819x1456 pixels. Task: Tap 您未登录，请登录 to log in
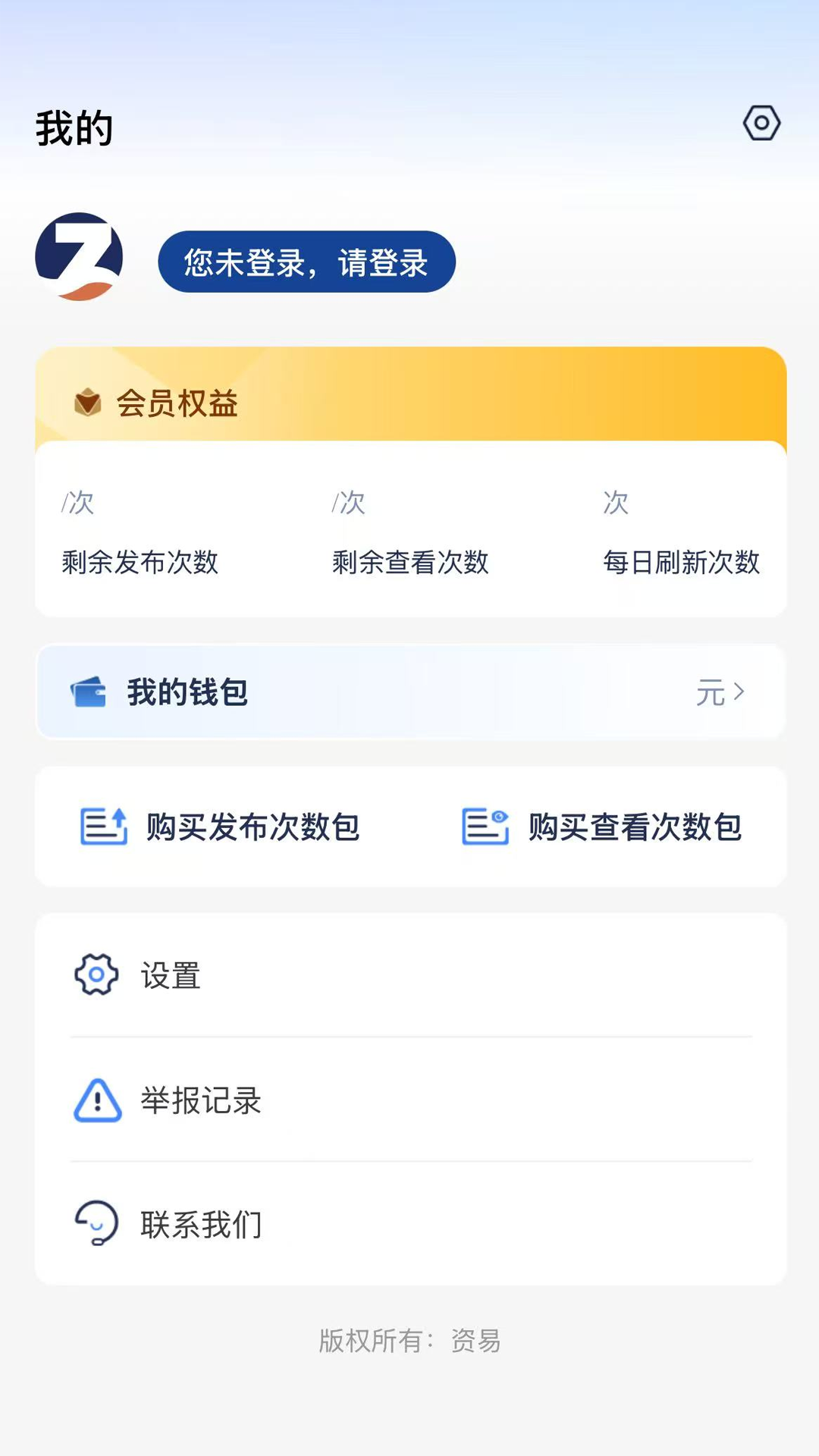click(306, 261)
